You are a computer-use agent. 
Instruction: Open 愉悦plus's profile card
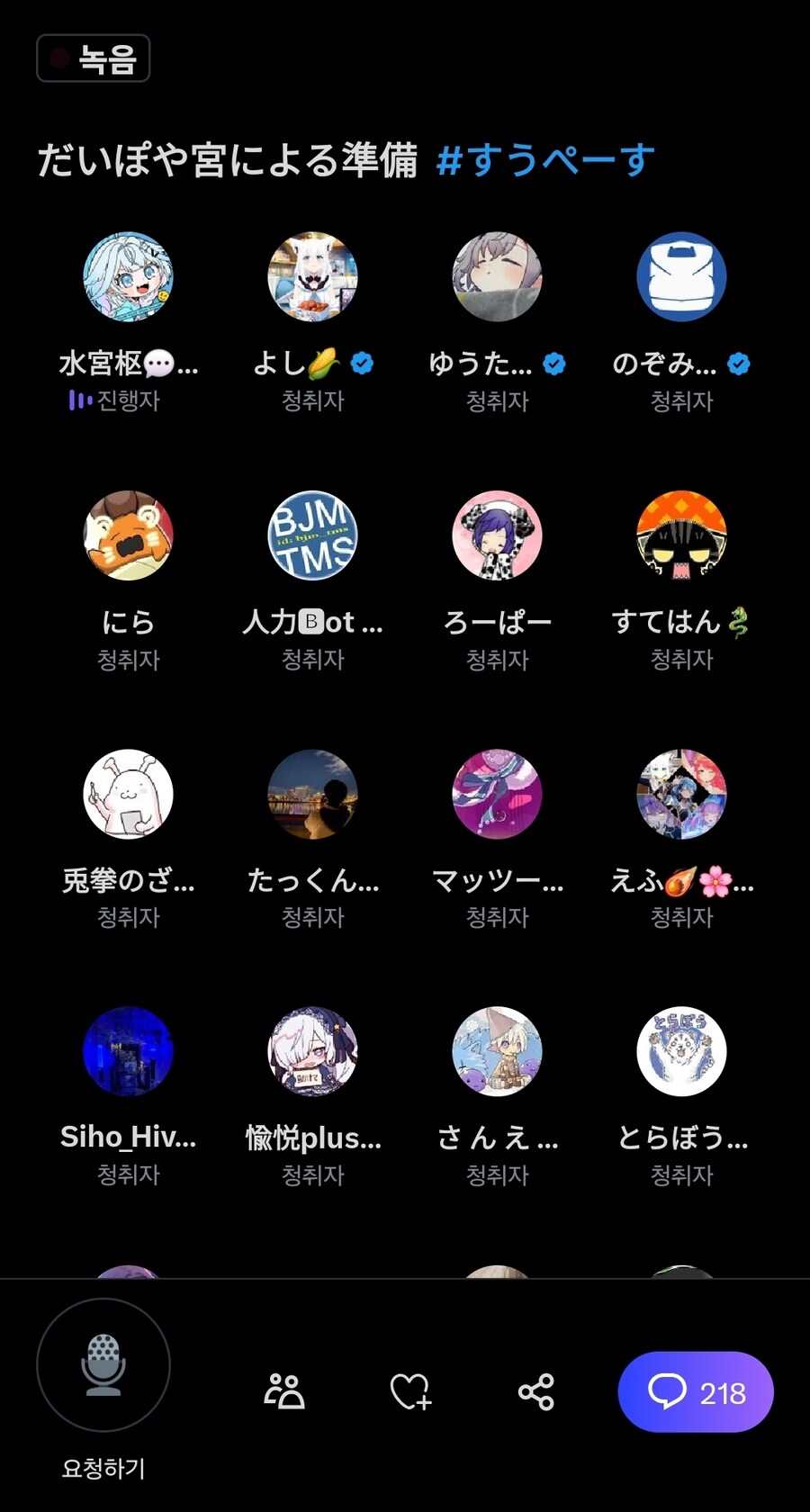click(x=312, y=1051)
